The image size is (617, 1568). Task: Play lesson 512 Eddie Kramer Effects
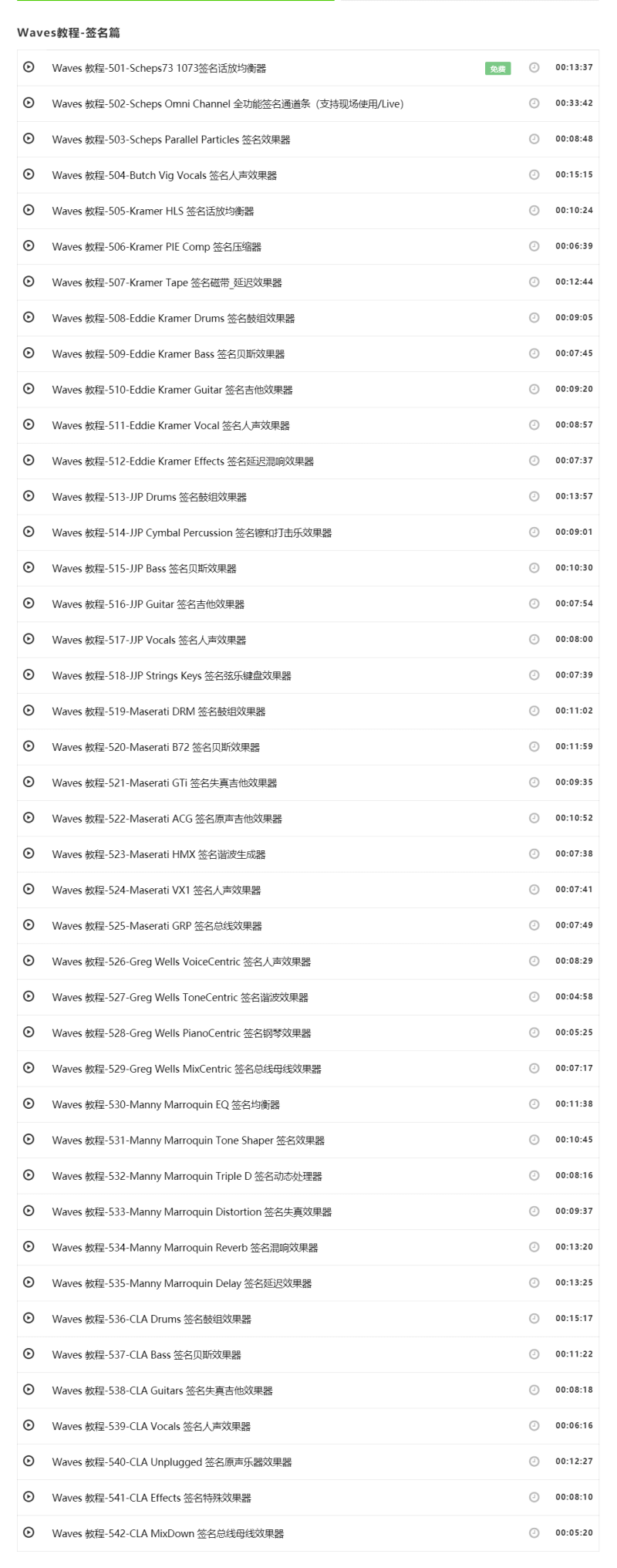pos(29,461)
